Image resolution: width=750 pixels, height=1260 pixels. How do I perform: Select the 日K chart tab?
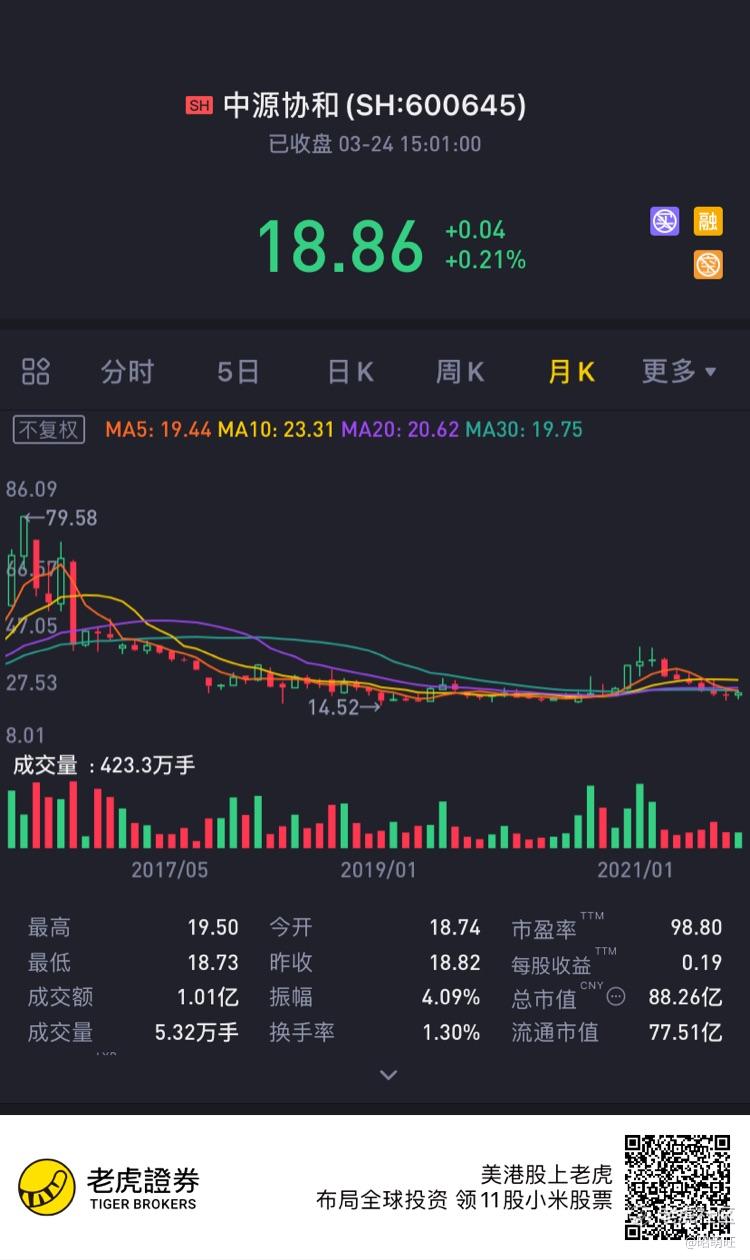350,372
